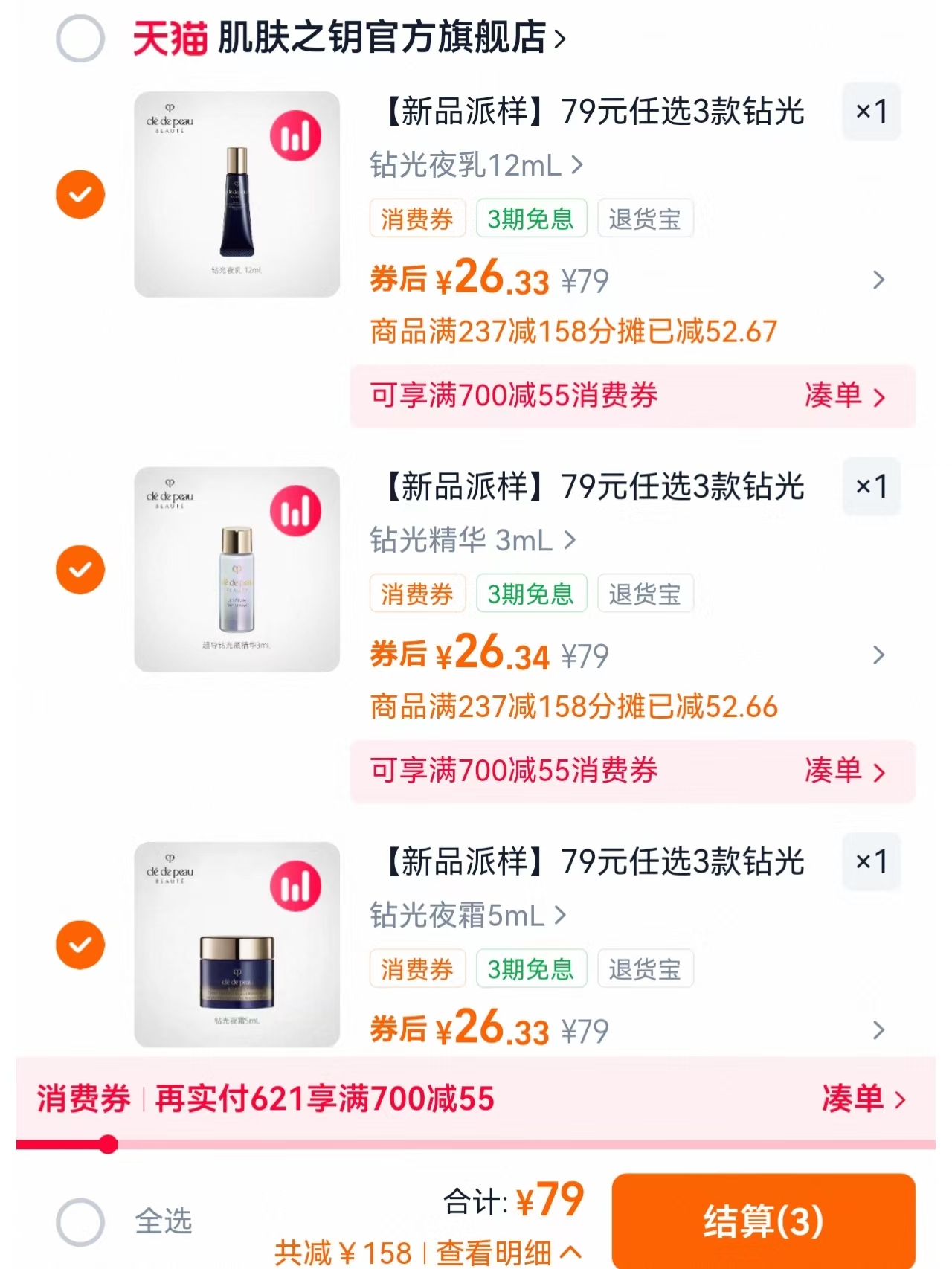The image size is (952, 1269).
Task: Click the 3期免息 tag on 钻光夜霜
Action: coord(531,968)
